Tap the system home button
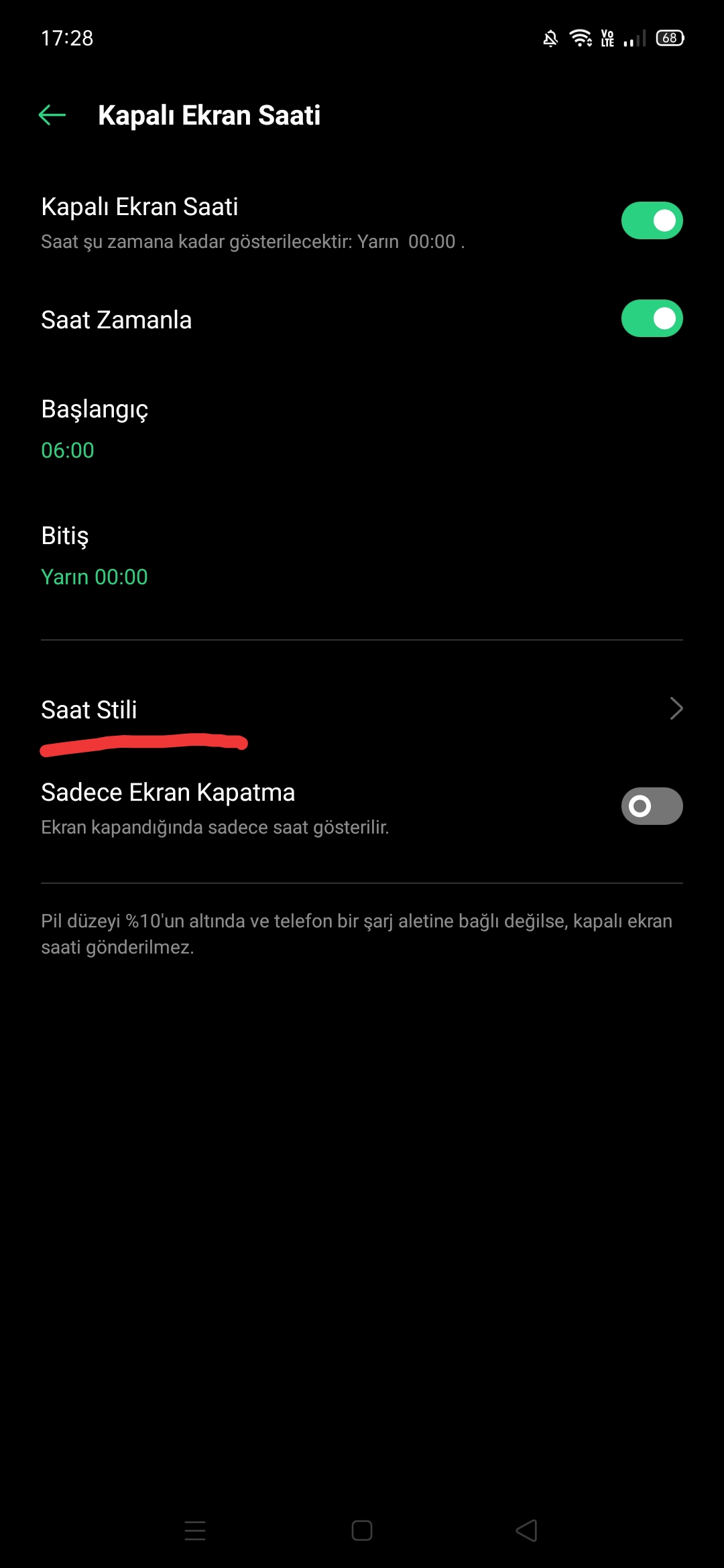Screen dimensions: 724x1568 coord(362,1530)
